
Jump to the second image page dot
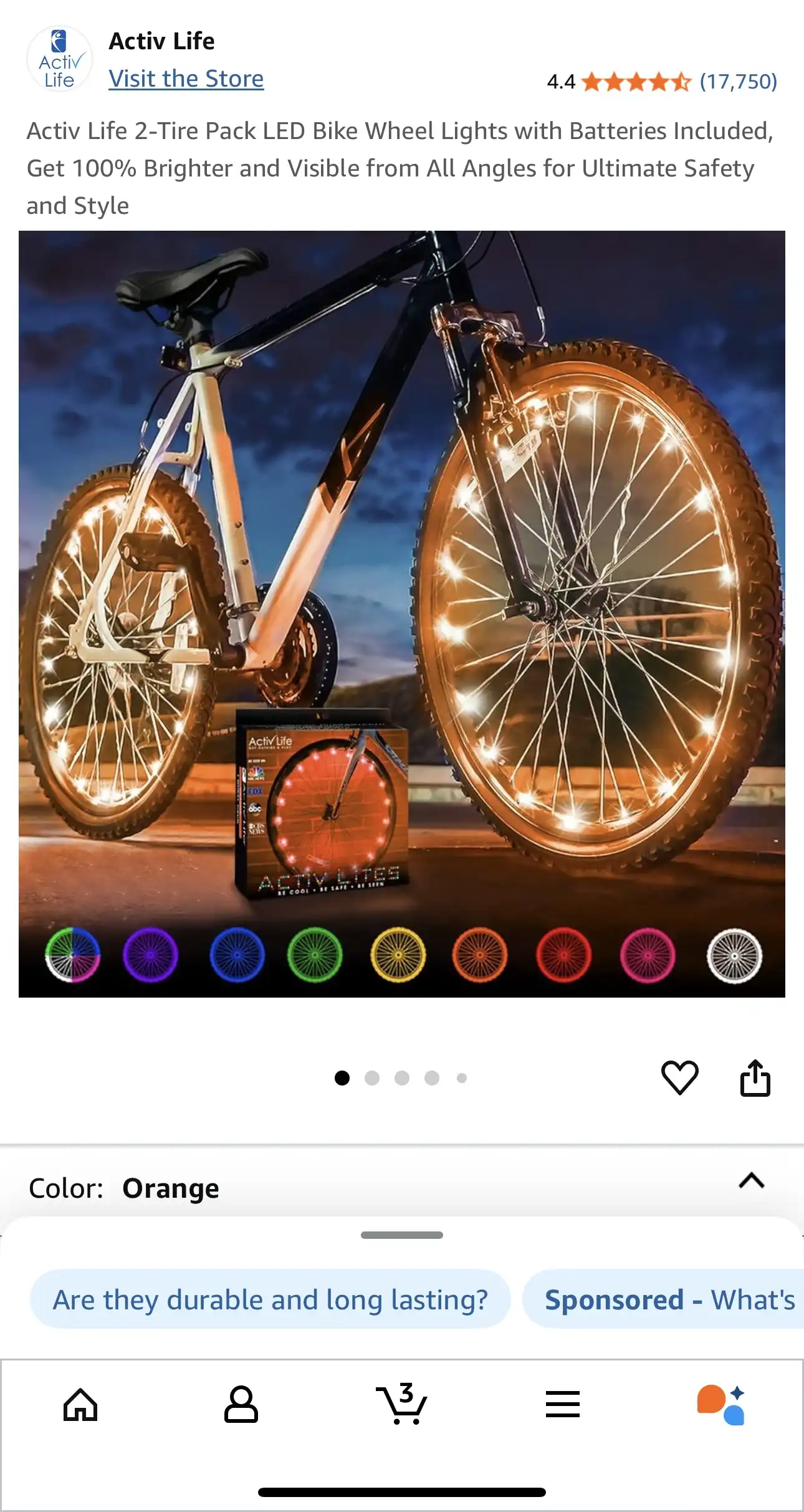(372, 1078)
